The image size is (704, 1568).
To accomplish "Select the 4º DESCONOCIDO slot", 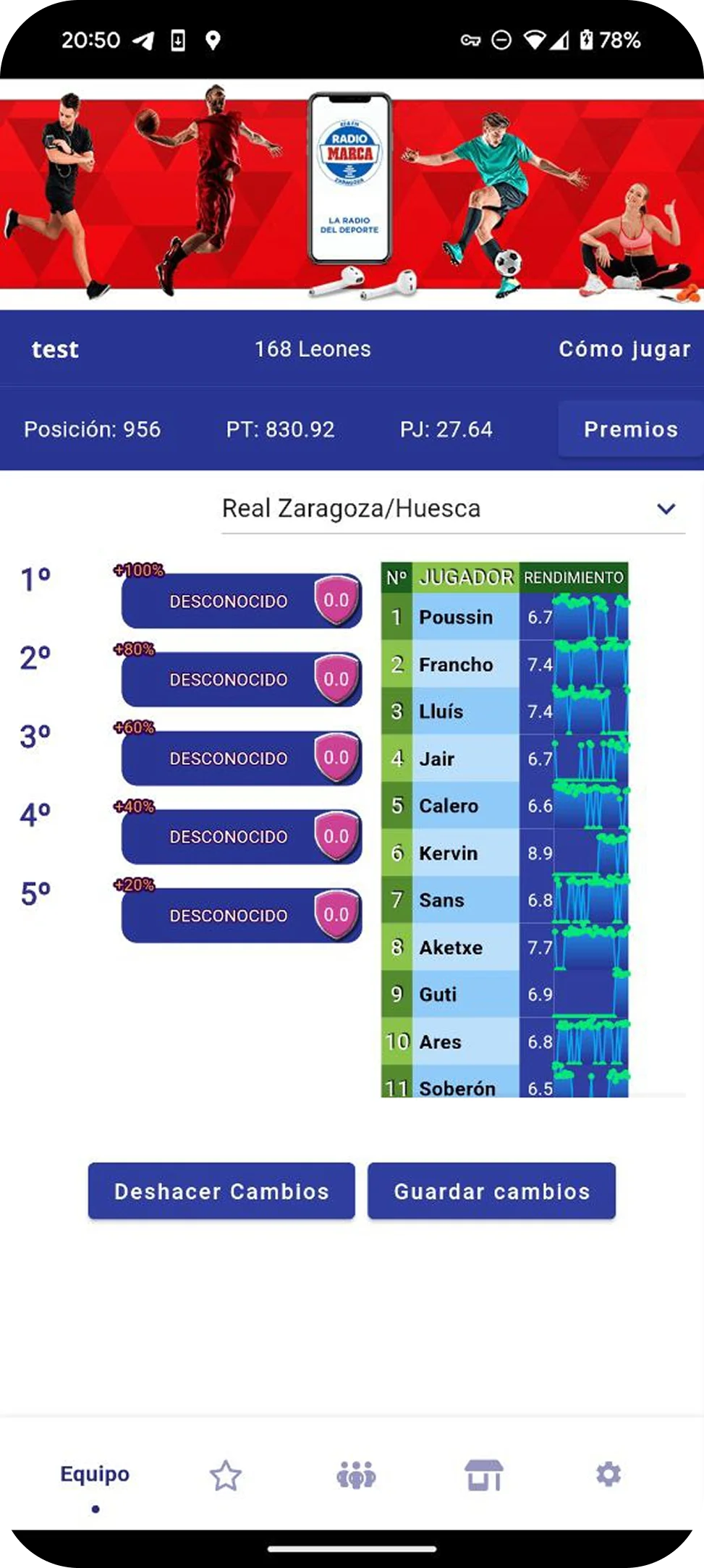I will (241, 837).
